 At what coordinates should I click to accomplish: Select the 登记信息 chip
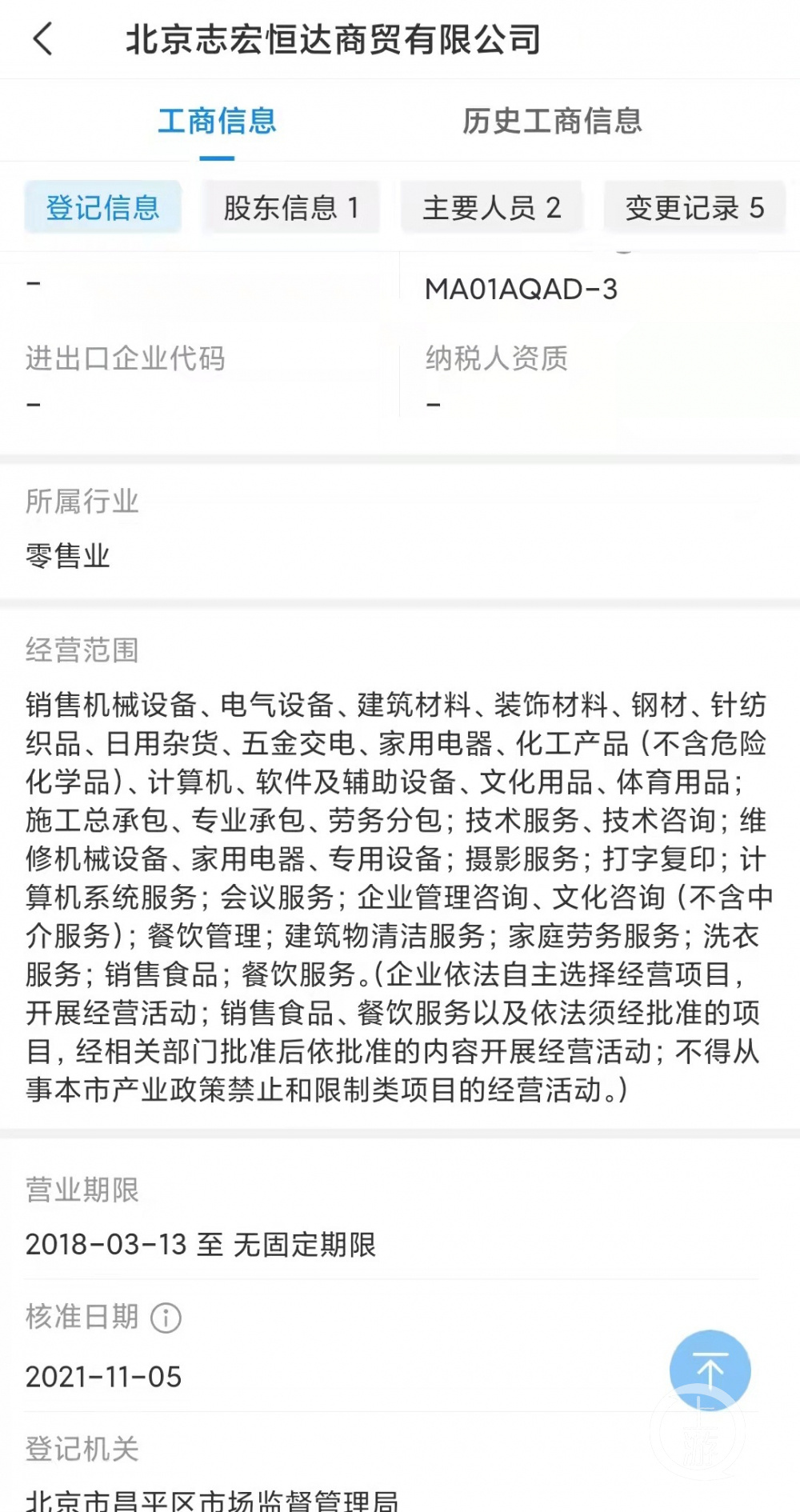102,208
